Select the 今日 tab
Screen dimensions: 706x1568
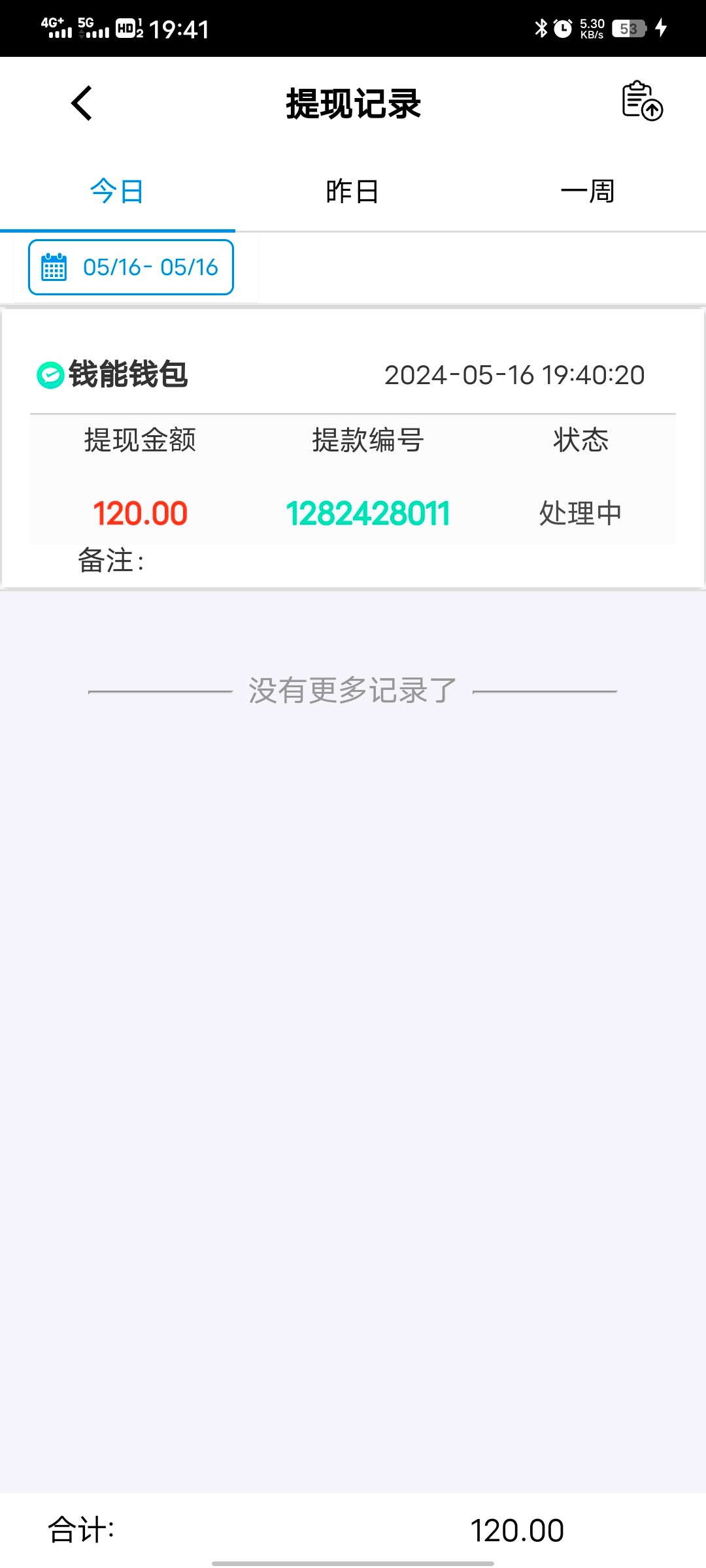tap(118, 191)
